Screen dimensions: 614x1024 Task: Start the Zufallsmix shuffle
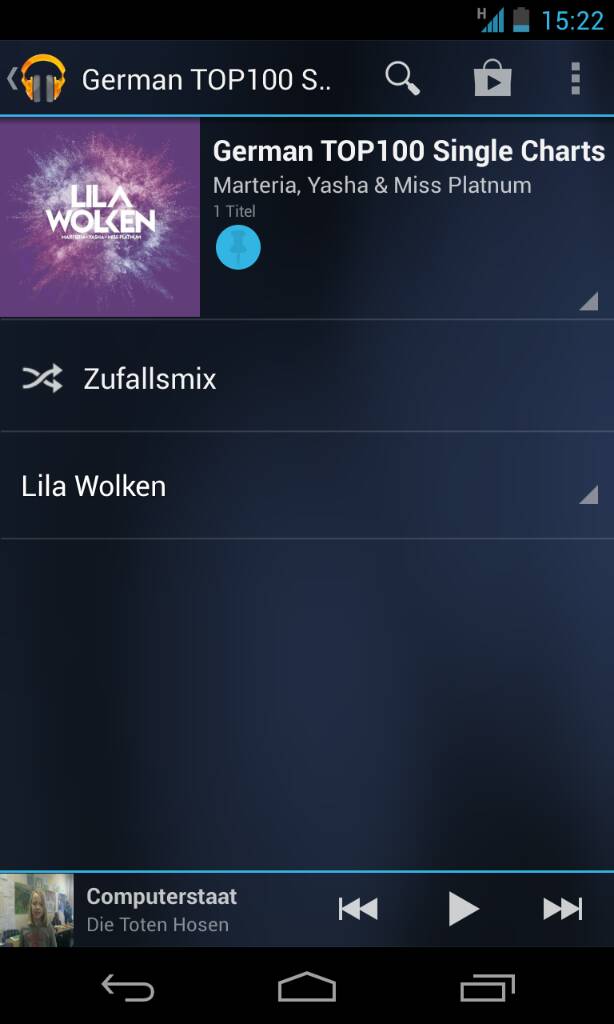[307, 377]
